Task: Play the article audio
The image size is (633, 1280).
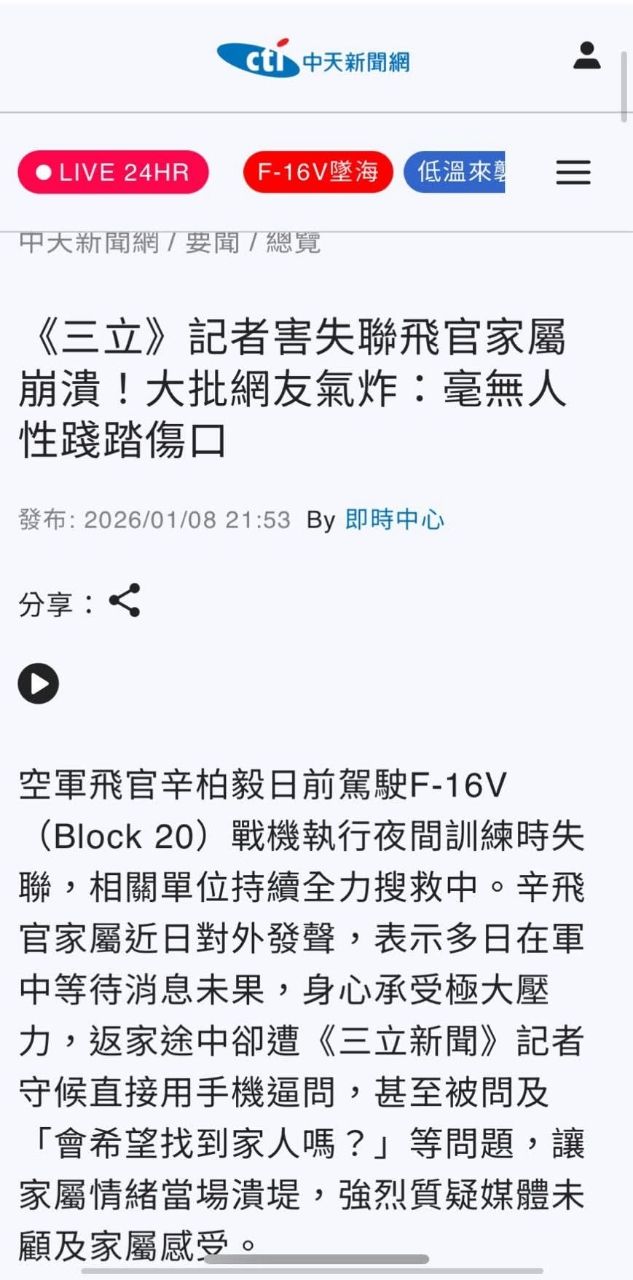Action: point(38,684)
